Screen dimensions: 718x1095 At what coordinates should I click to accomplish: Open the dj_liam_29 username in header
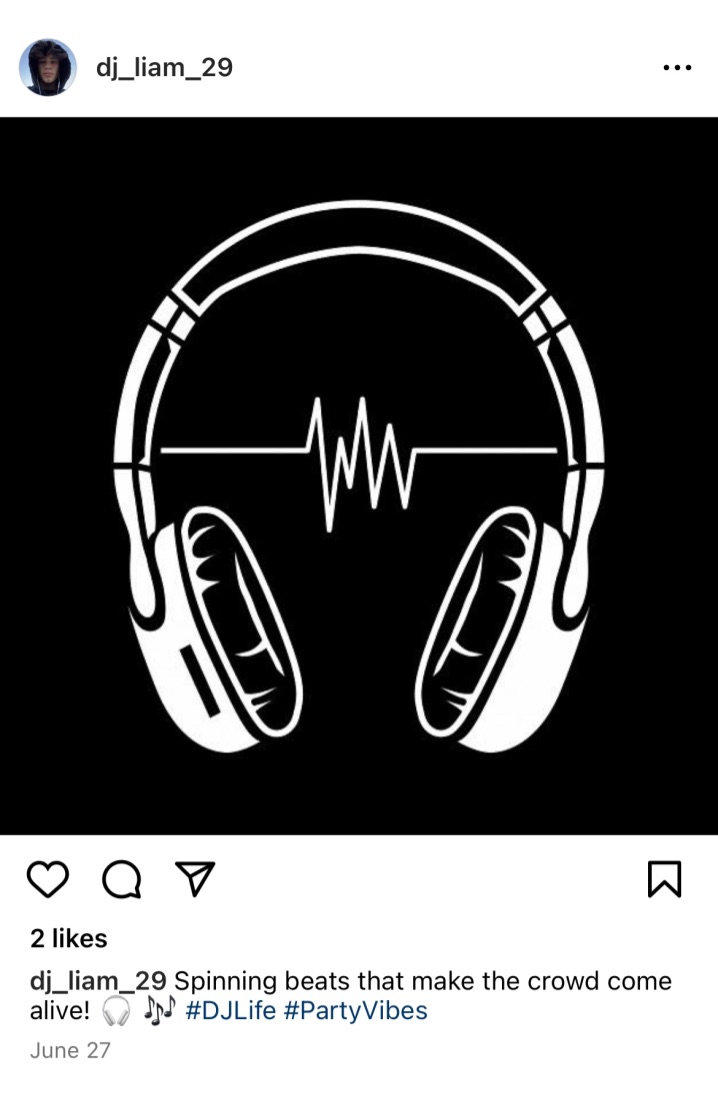point(164,68)
